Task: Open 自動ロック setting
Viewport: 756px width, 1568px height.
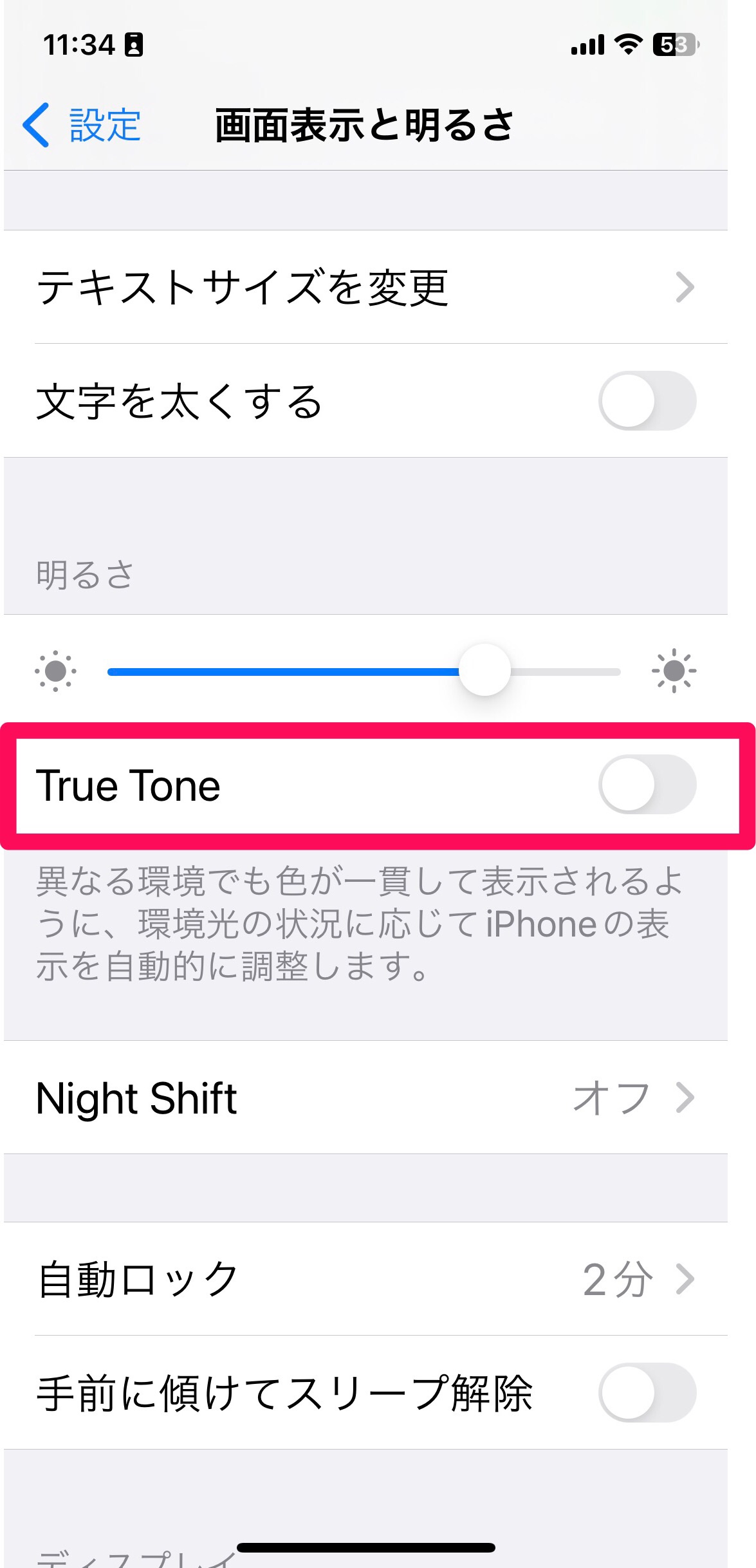Action: [365, 1279]
